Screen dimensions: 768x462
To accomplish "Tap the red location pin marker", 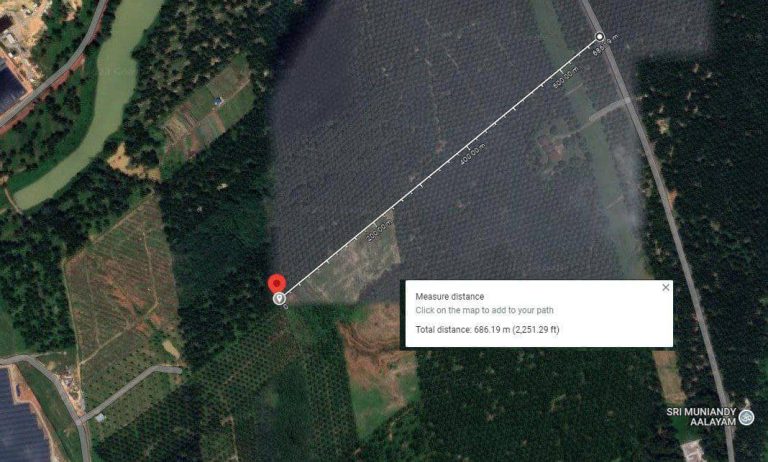I will tap(278, 284).
